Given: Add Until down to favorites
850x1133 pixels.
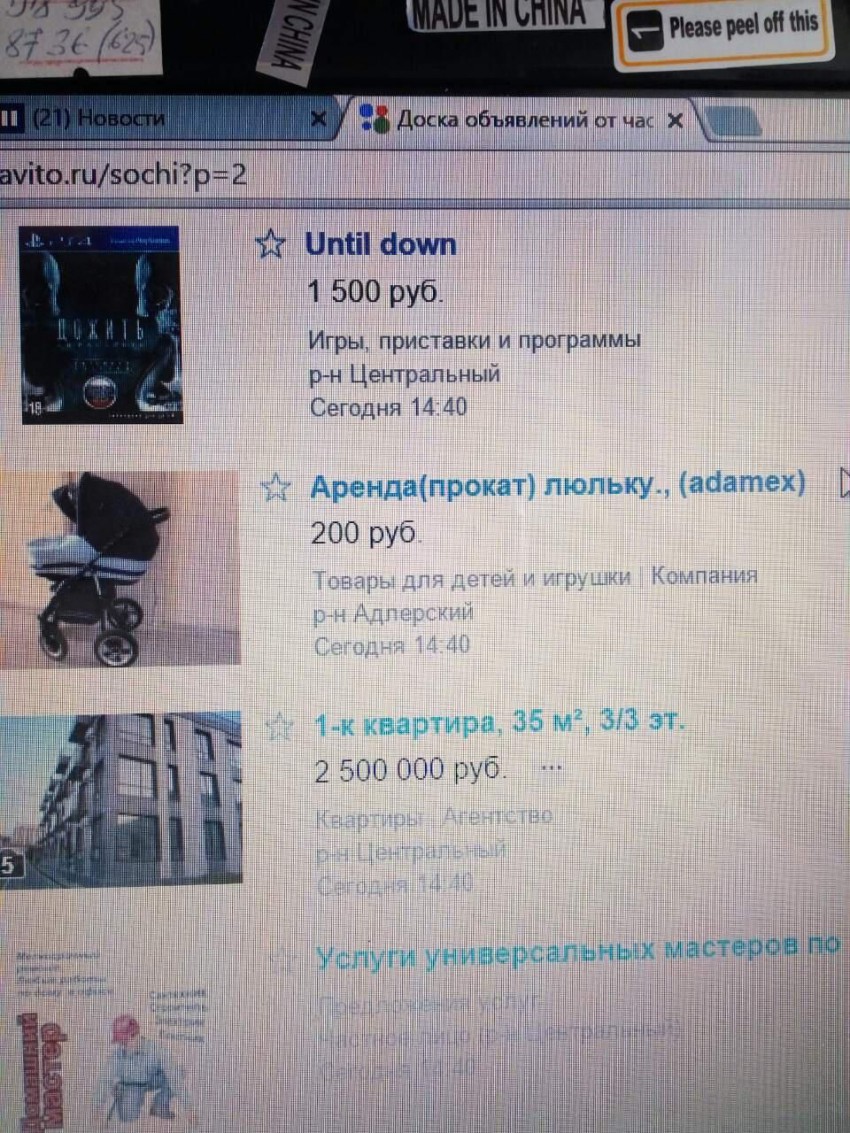Looking at the screenshot, I should click(271, 244).
